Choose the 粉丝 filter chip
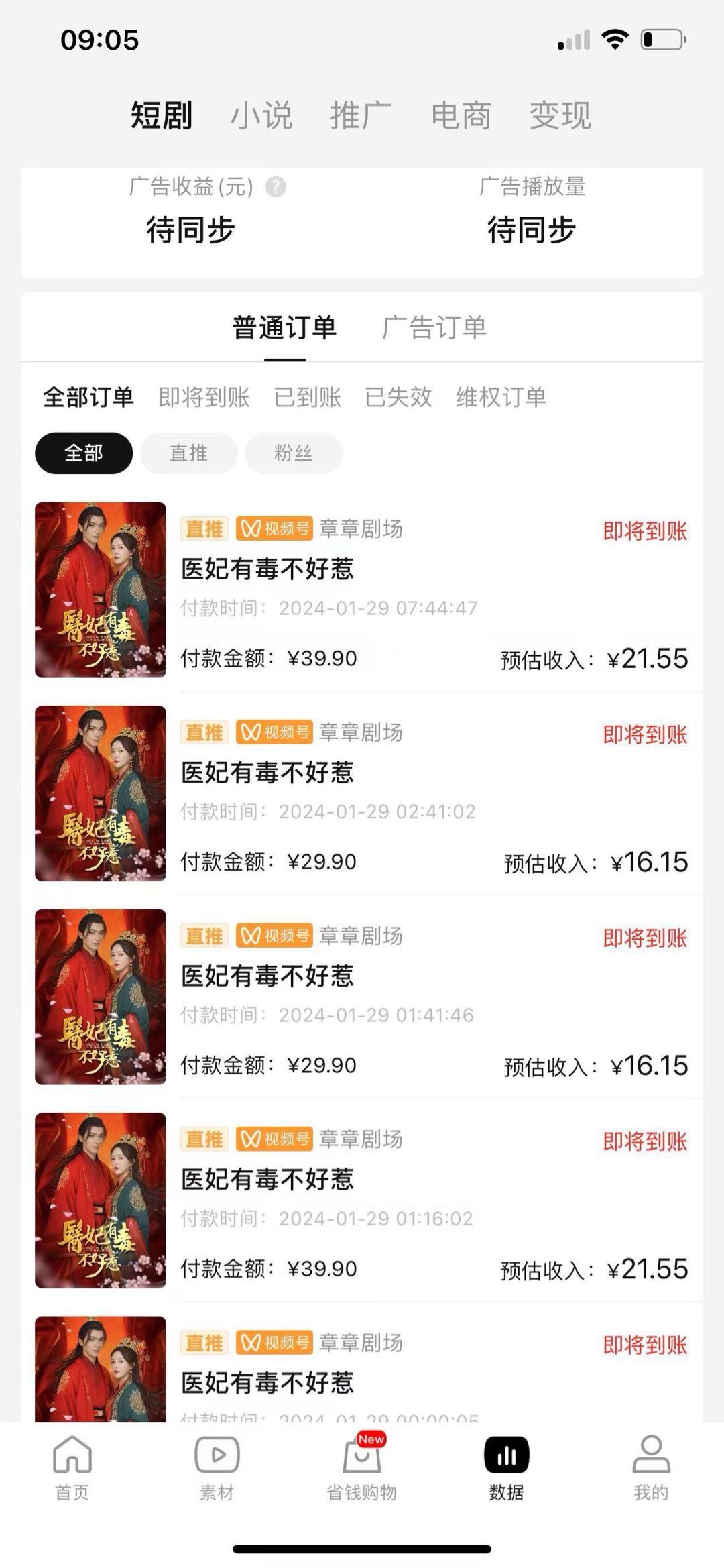 coord(293,453)
